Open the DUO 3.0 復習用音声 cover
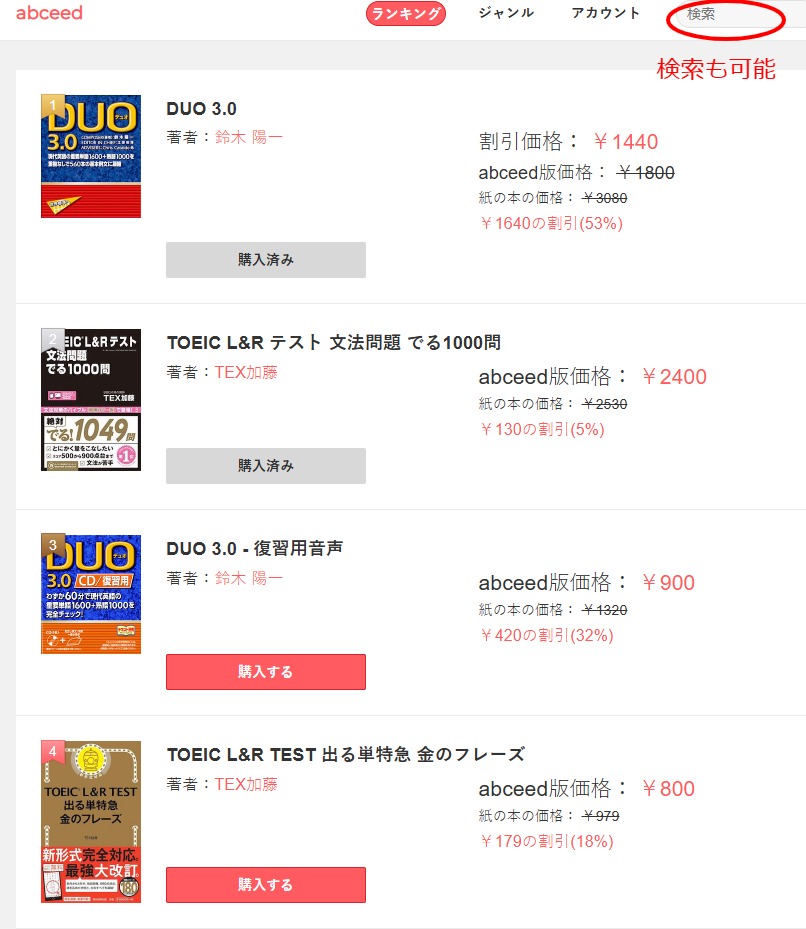806x929 pixels. [91, 594]
